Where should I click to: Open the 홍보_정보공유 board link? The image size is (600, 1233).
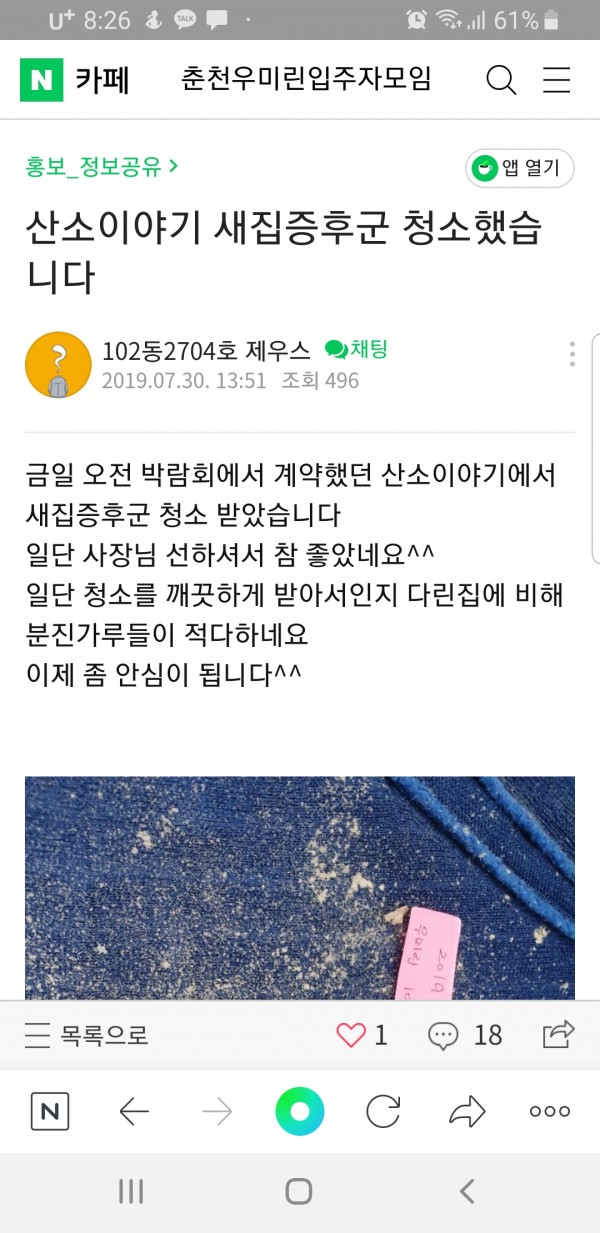[x=102, y=167]
